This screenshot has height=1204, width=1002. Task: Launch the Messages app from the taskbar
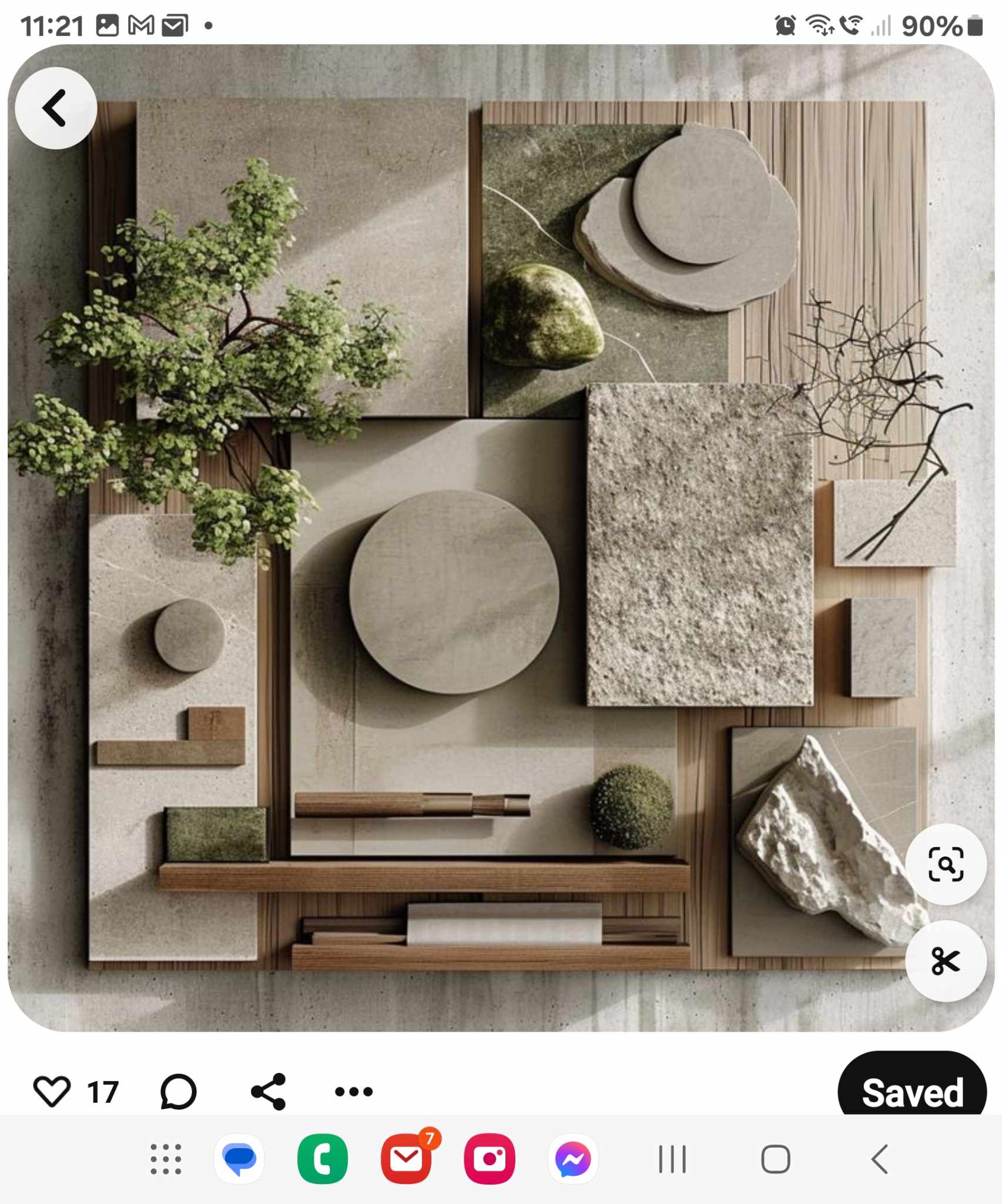tap(239, 1159)
